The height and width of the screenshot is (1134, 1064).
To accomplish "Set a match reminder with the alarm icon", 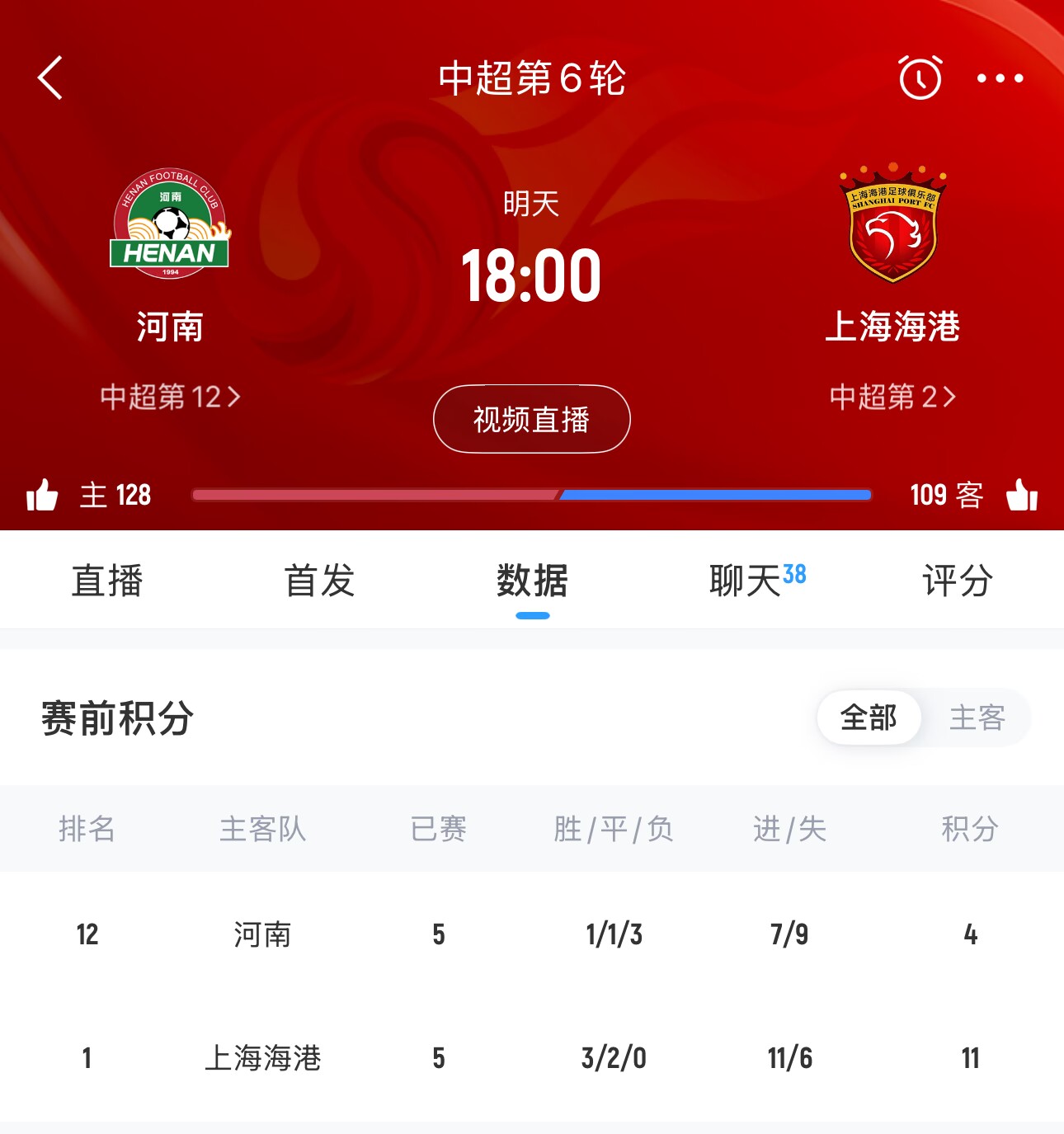I will coord(920,78).
